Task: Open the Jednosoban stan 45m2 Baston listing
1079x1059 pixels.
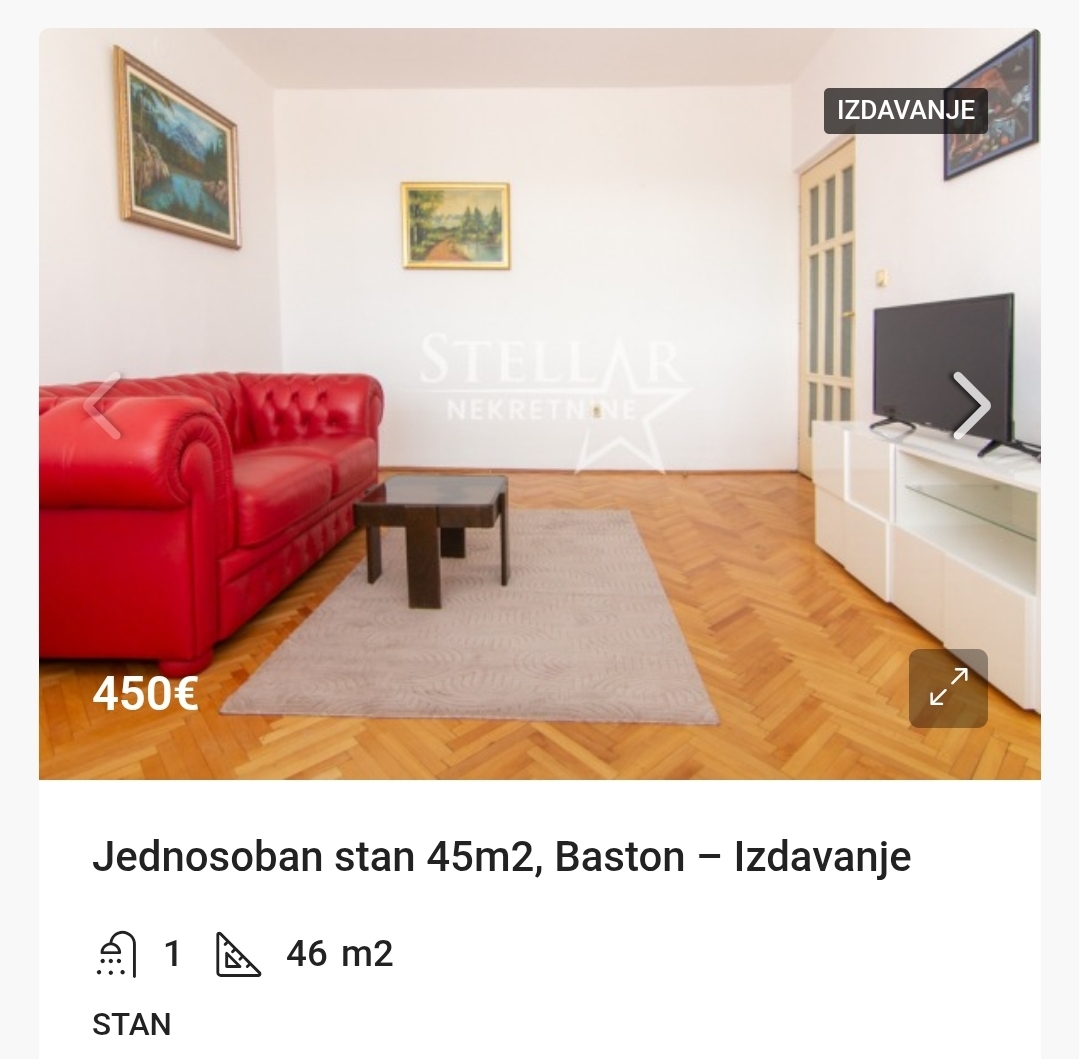Action: pyautogui.click(x=501, y=857)
